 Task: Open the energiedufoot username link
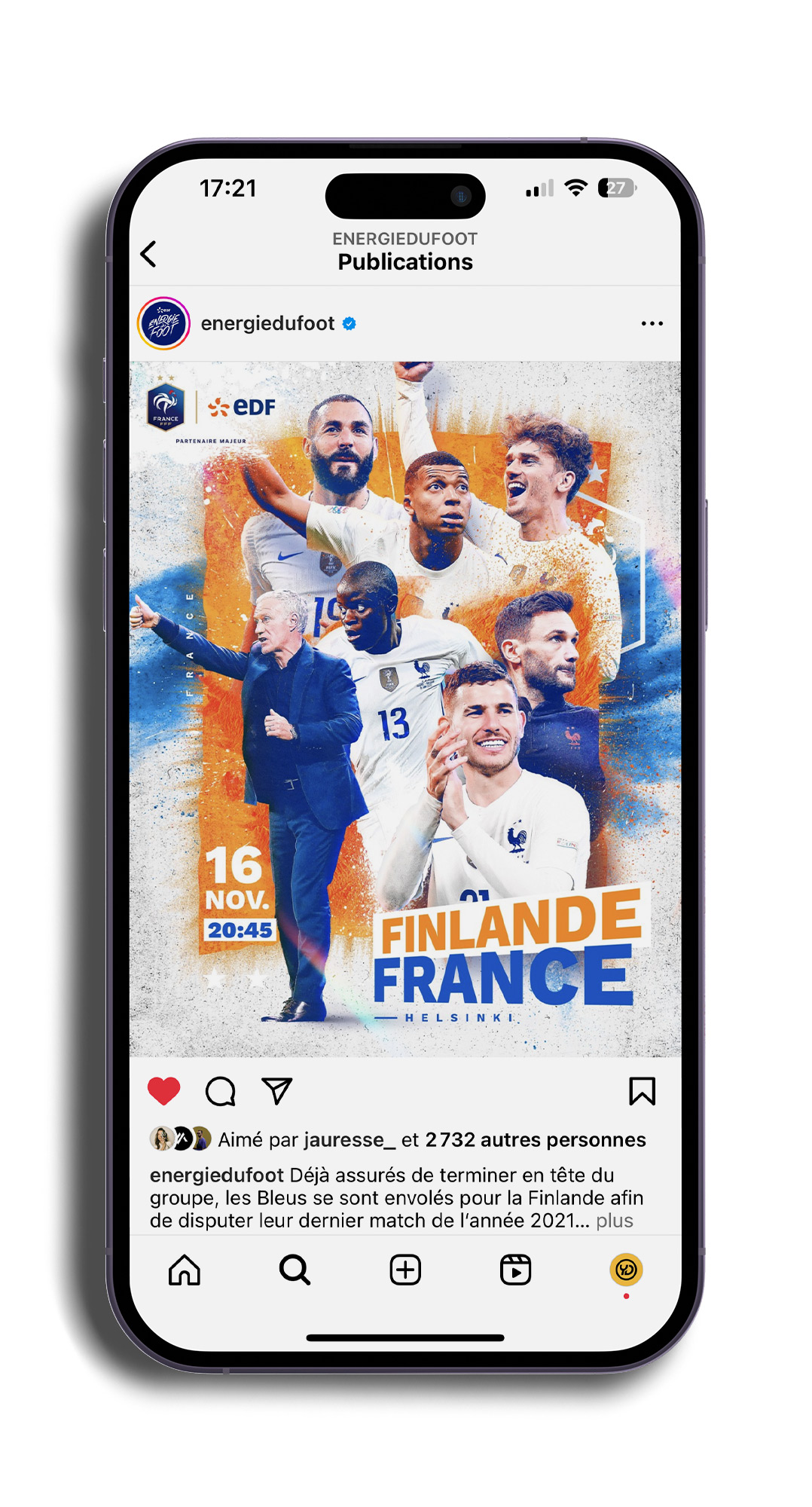[267, 323]
